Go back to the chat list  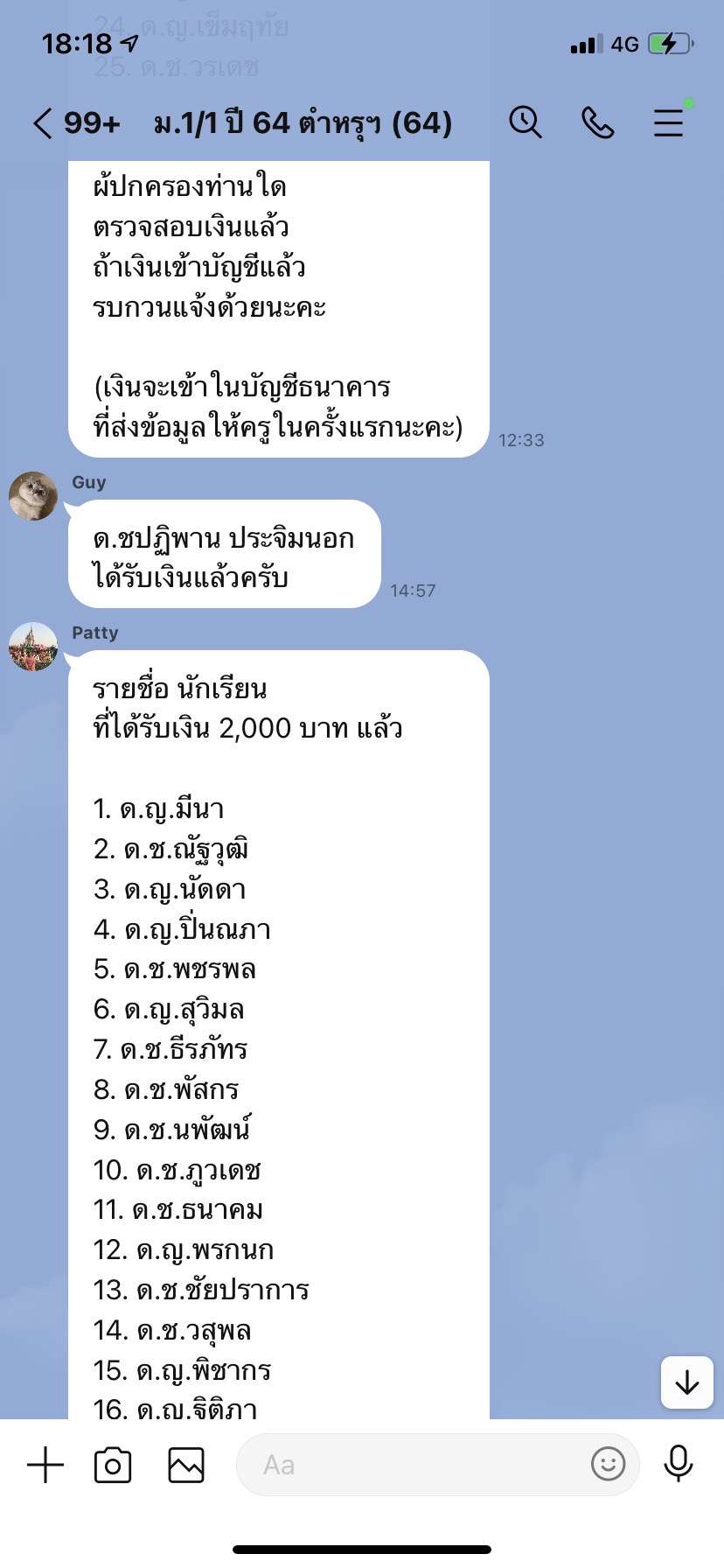pos(44,123)
